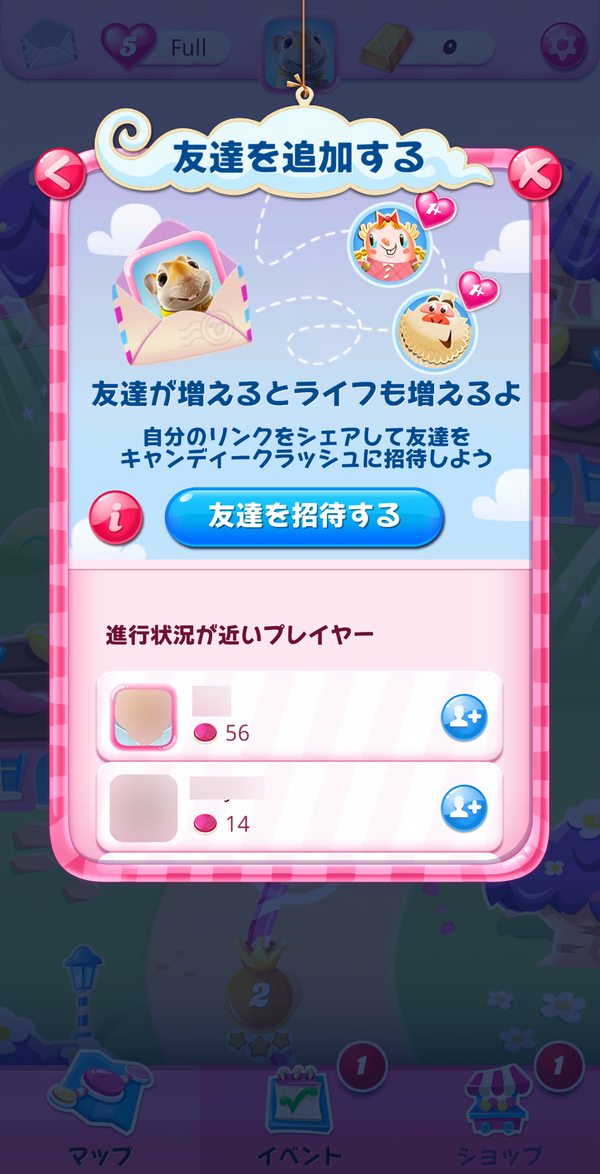Add the level 14 player as friend
This screenshot has height=1174, width=600.
pyautogui.click(x=464, y=808)
